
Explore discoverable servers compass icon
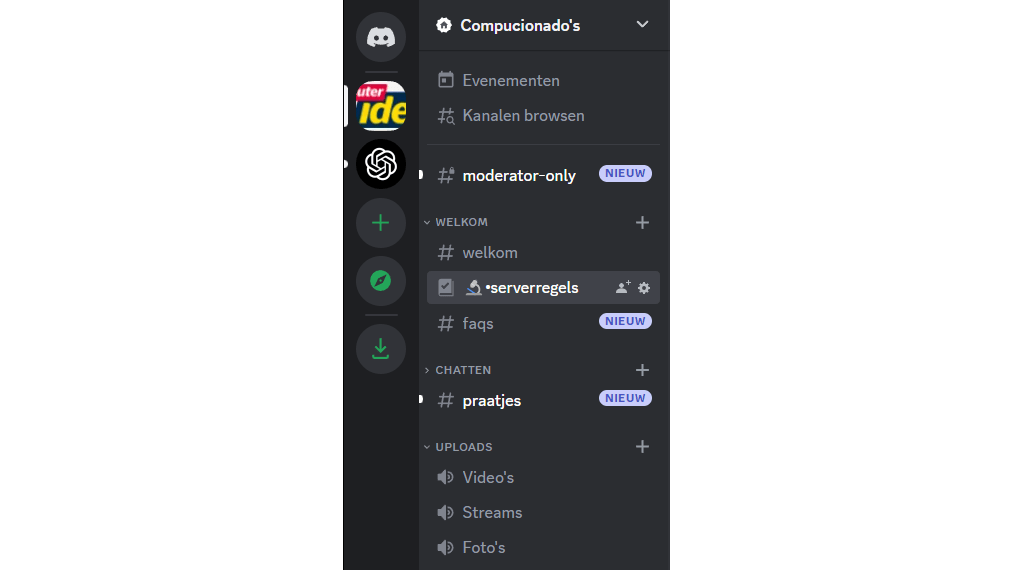380,281
